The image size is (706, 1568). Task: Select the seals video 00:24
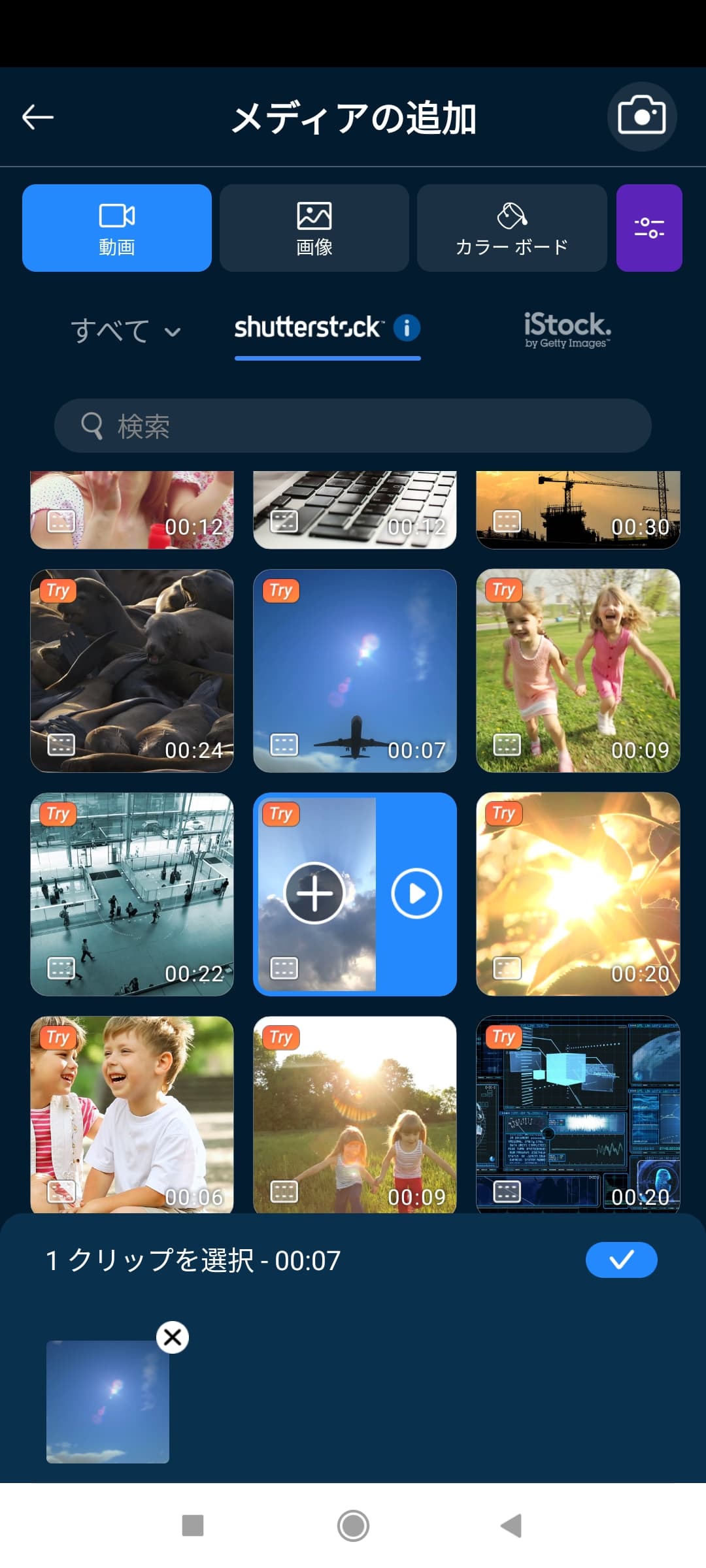click(132, 670)
